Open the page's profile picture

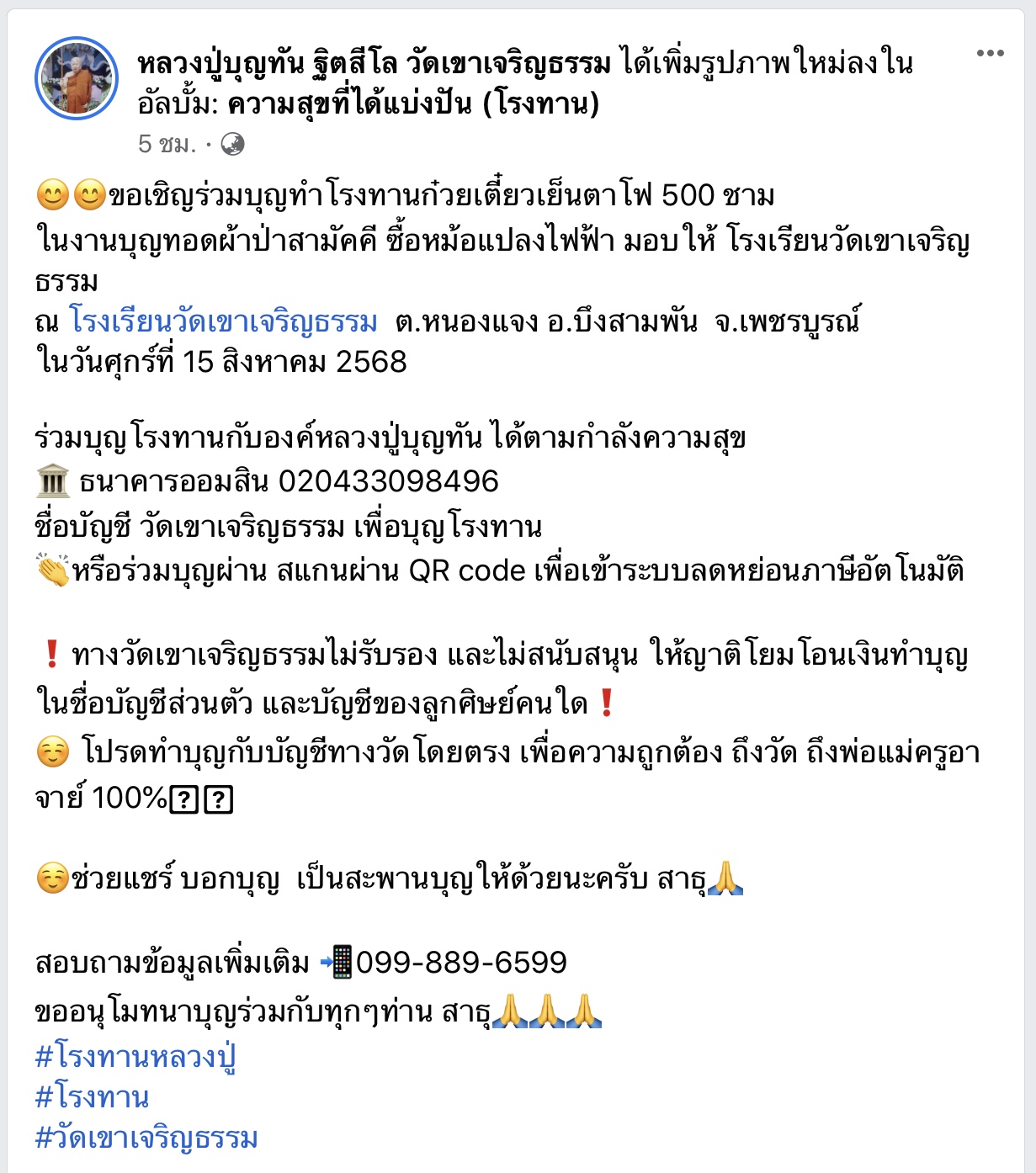pyautogui.click(x=76, y=78)
